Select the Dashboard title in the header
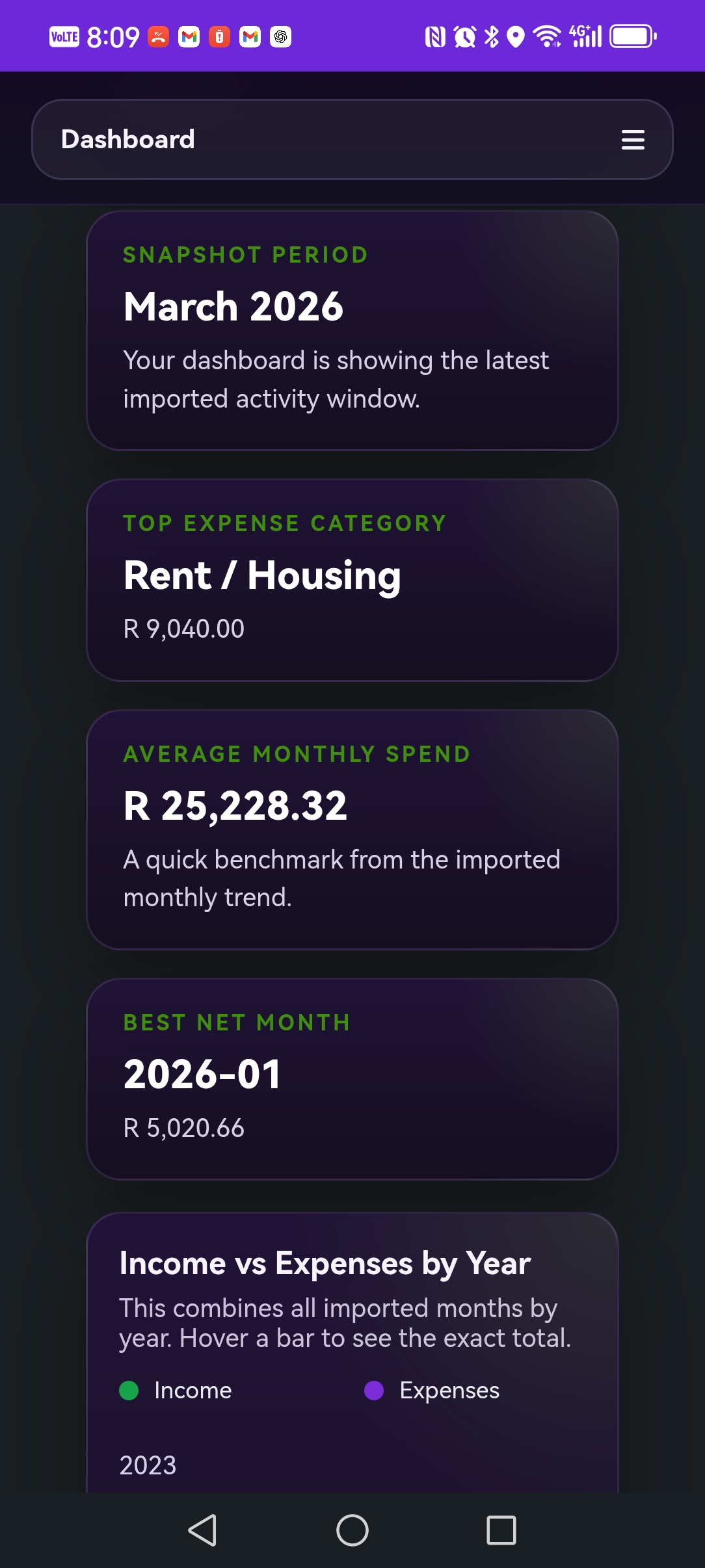 [x=127, y=140]
